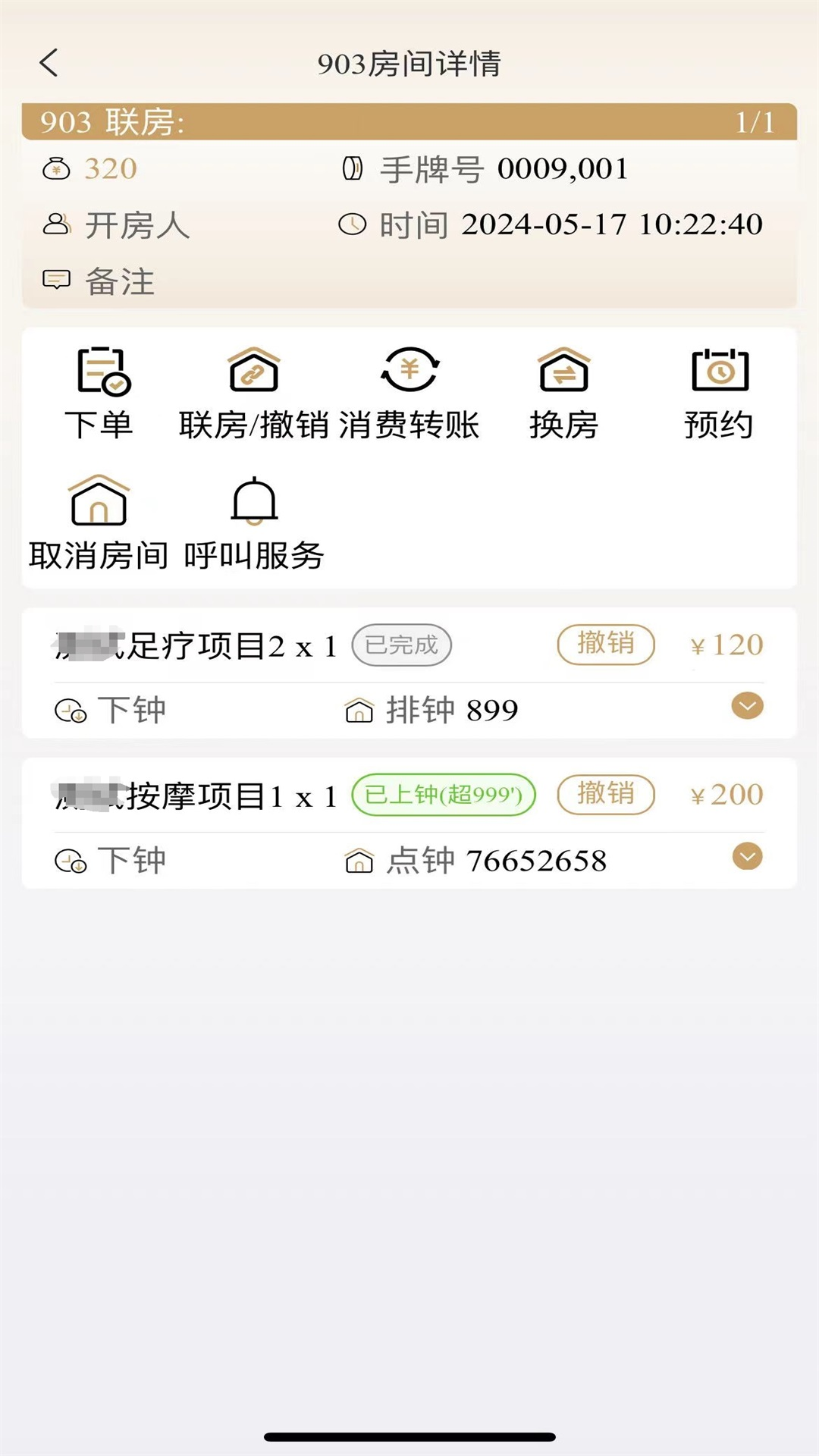
Task: Open 联房/撤销 linked room option
Action: pos(254,393)
